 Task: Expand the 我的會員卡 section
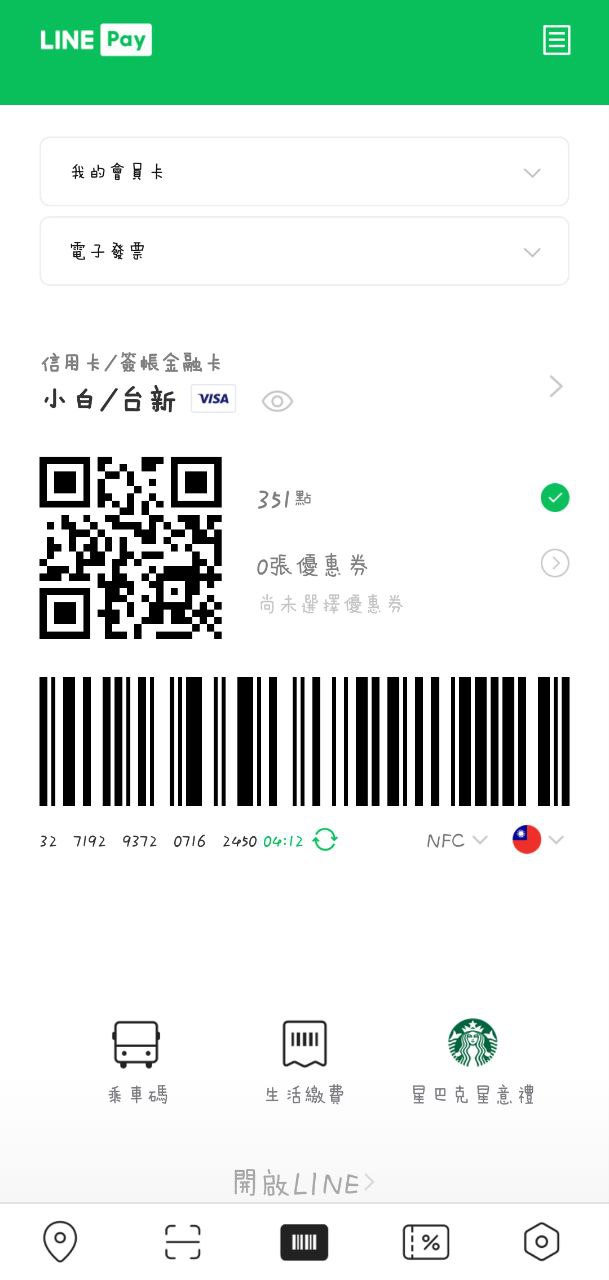pyautogui.click(x=304, y=172)
